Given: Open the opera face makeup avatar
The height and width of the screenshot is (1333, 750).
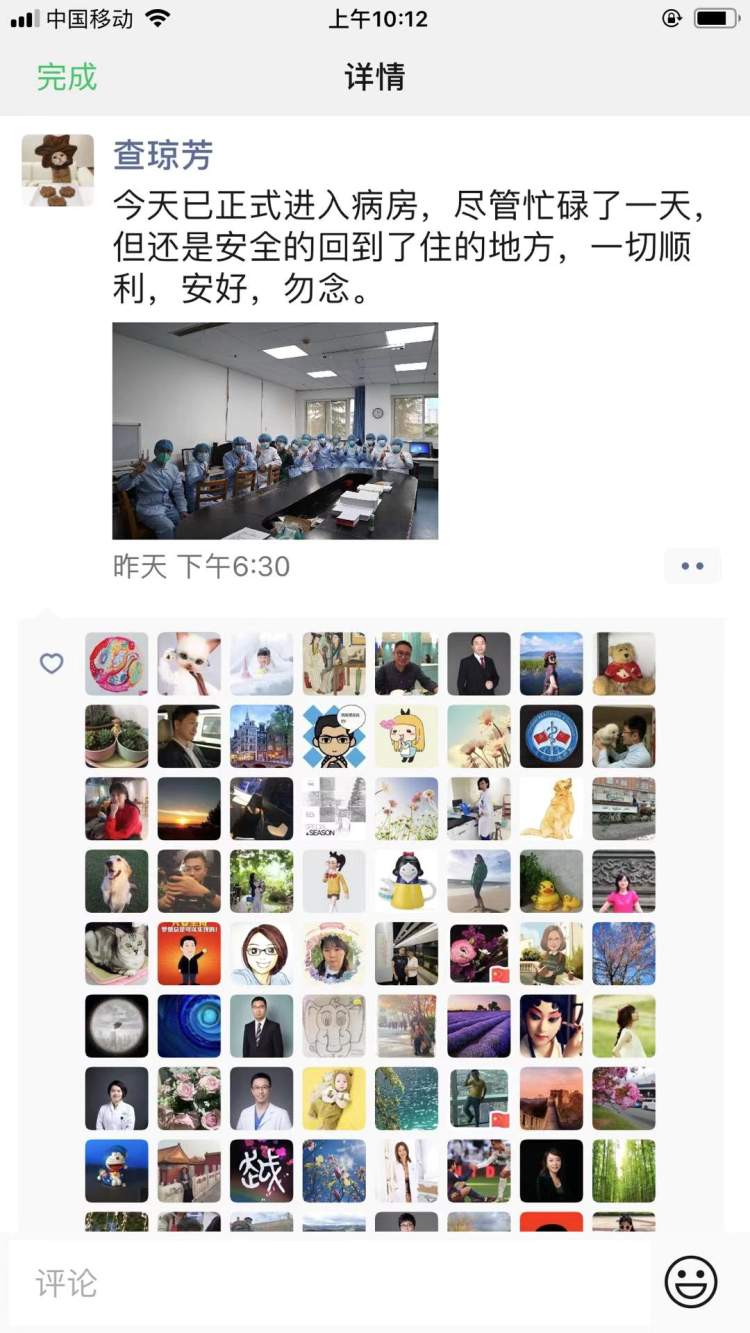Looking at the screenshot, I should click(x=551, y=1026).
